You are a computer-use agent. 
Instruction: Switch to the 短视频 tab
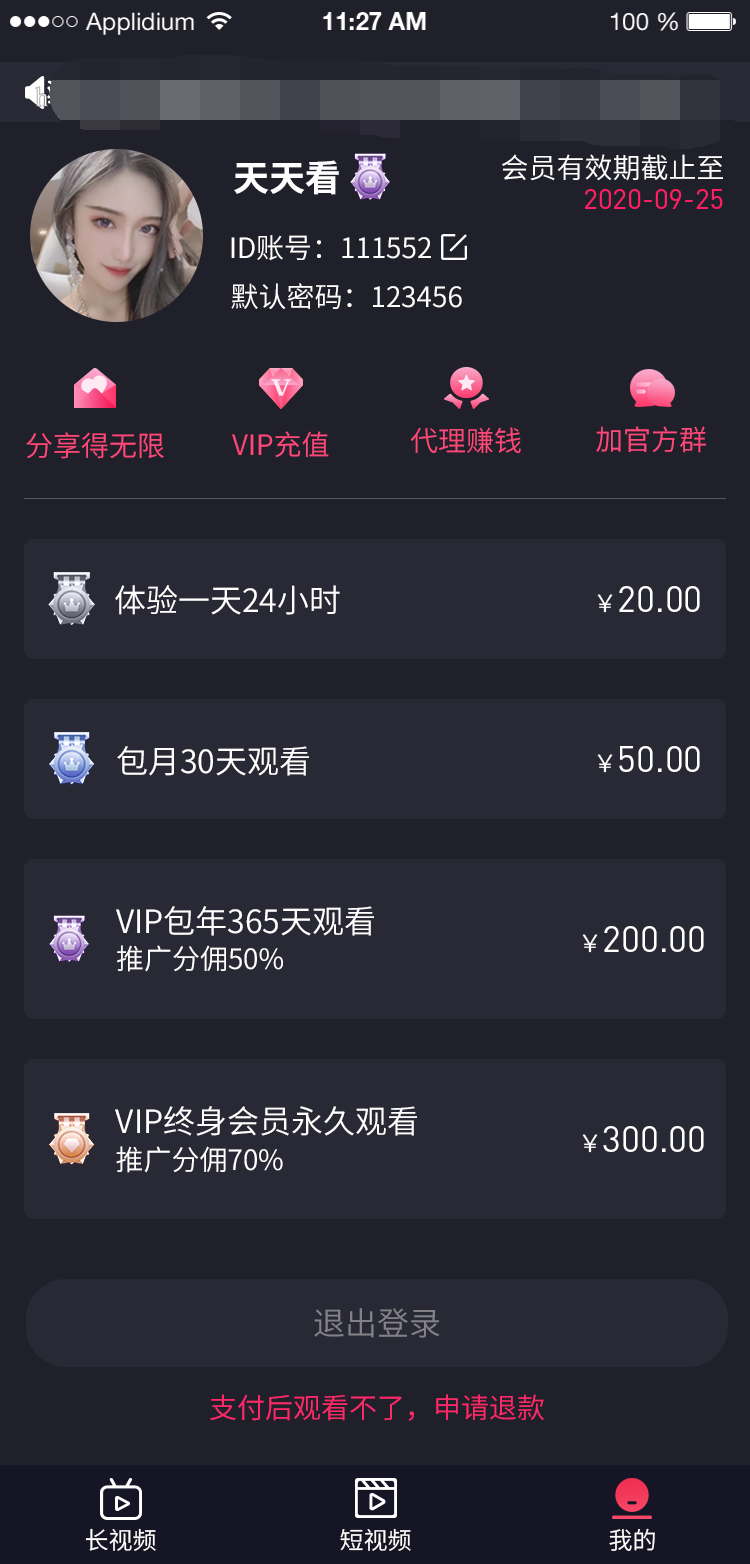(x=376, y=1515)
